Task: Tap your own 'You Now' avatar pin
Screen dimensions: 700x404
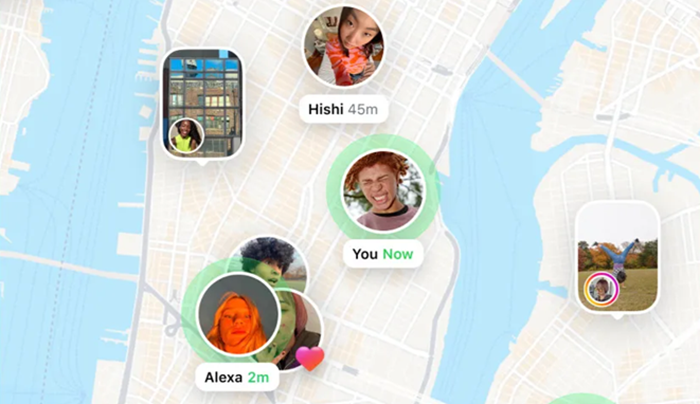Action: (381, 192)
